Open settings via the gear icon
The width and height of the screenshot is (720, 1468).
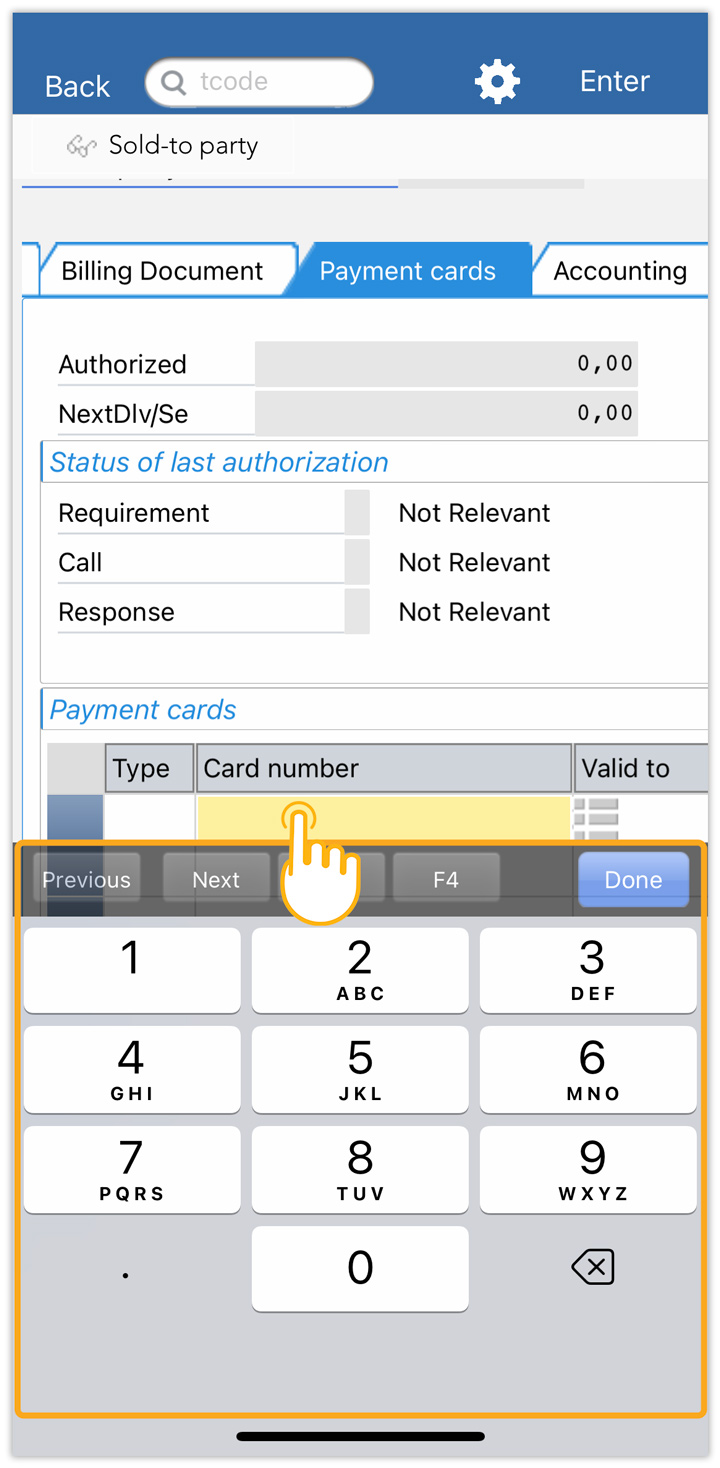[x=497, y=82]
